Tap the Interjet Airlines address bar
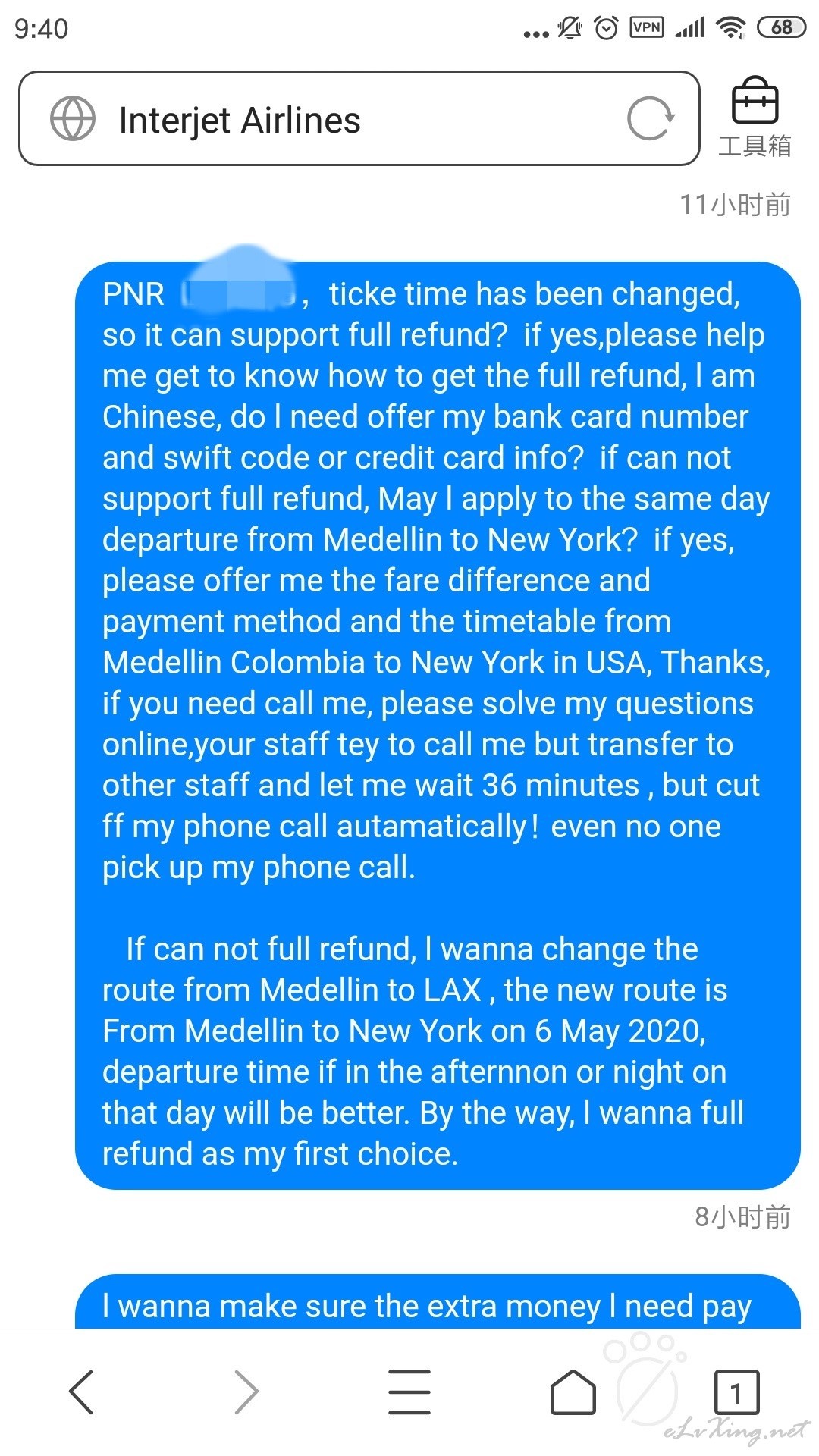 coord(359,118)
